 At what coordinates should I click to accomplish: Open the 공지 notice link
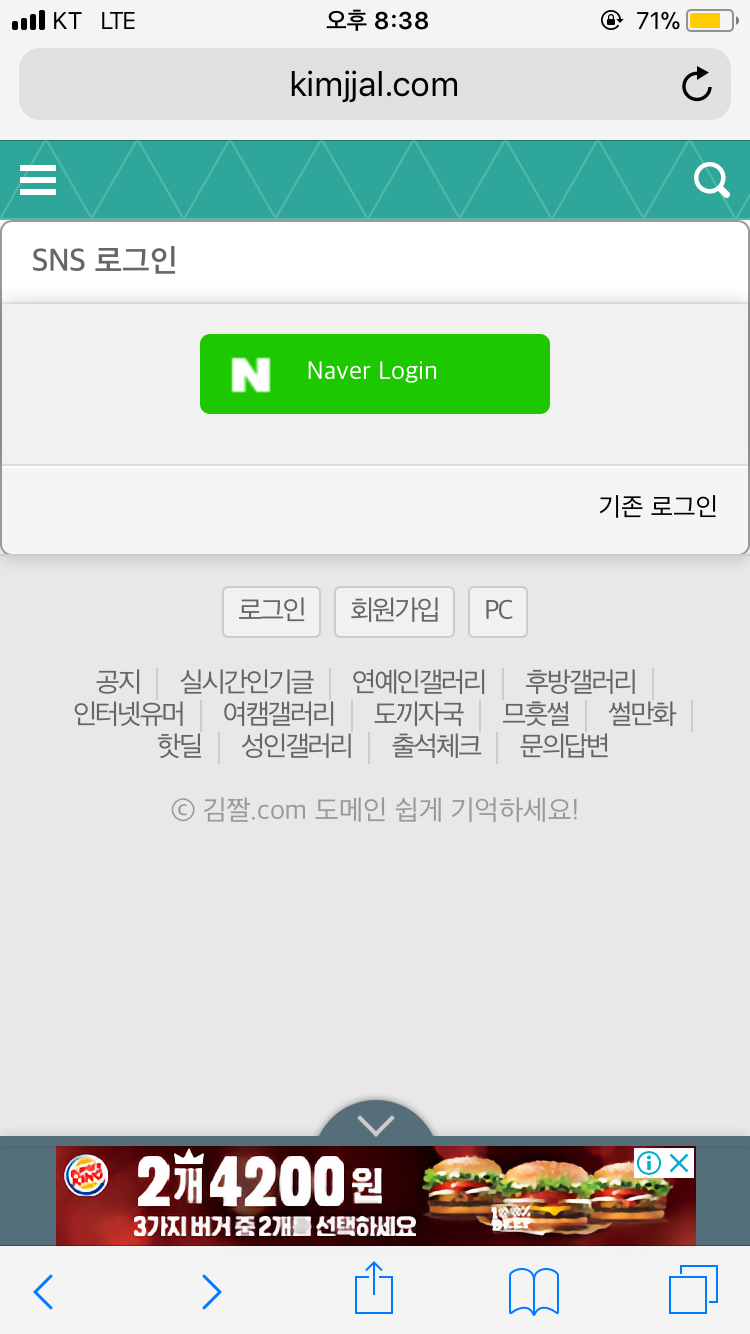pyautogui.click(x=119, y=683)
